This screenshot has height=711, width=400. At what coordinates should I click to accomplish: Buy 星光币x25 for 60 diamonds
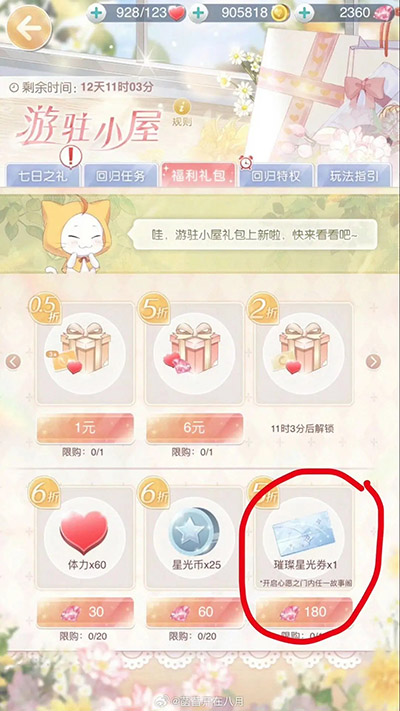(195, 612)
